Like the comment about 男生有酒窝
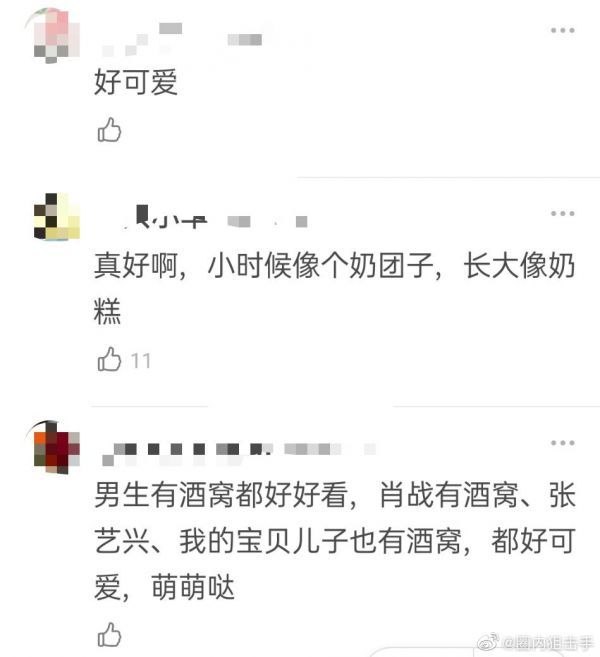 click(109, 634)
